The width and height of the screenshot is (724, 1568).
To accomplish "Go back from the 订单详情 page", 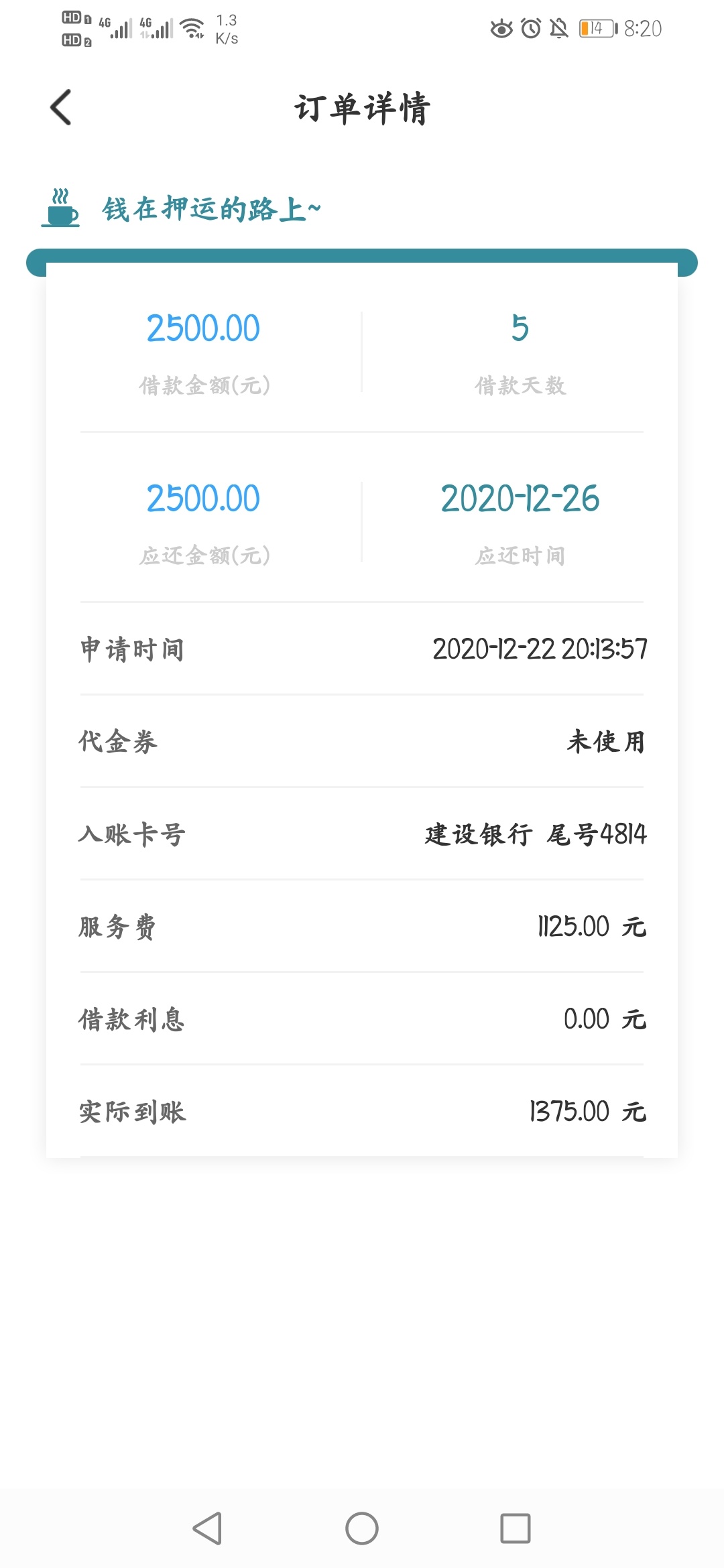I will pos(61,107).
